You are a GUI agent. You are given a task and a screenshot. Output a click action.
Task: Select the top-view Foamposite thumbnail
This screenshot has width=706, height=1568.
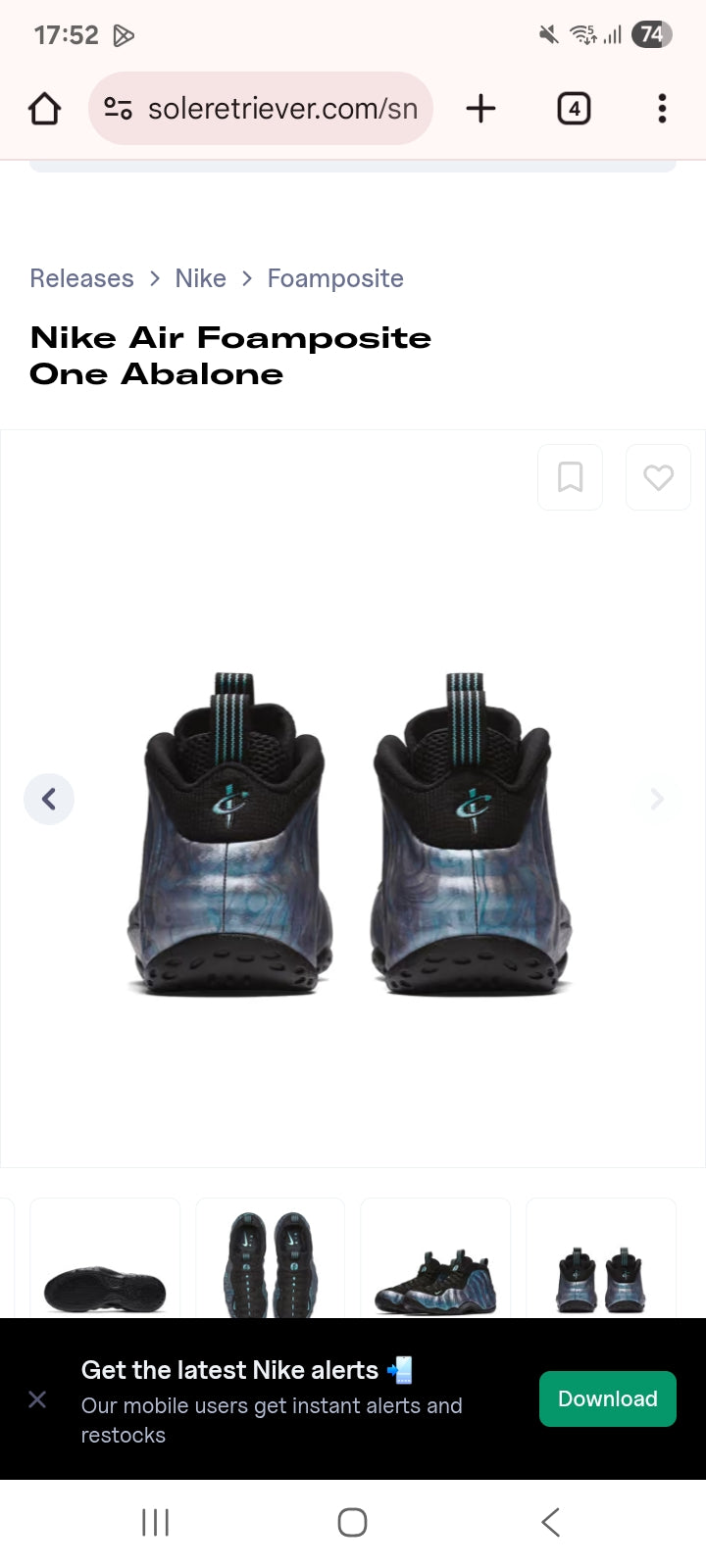click(270, 1259)
